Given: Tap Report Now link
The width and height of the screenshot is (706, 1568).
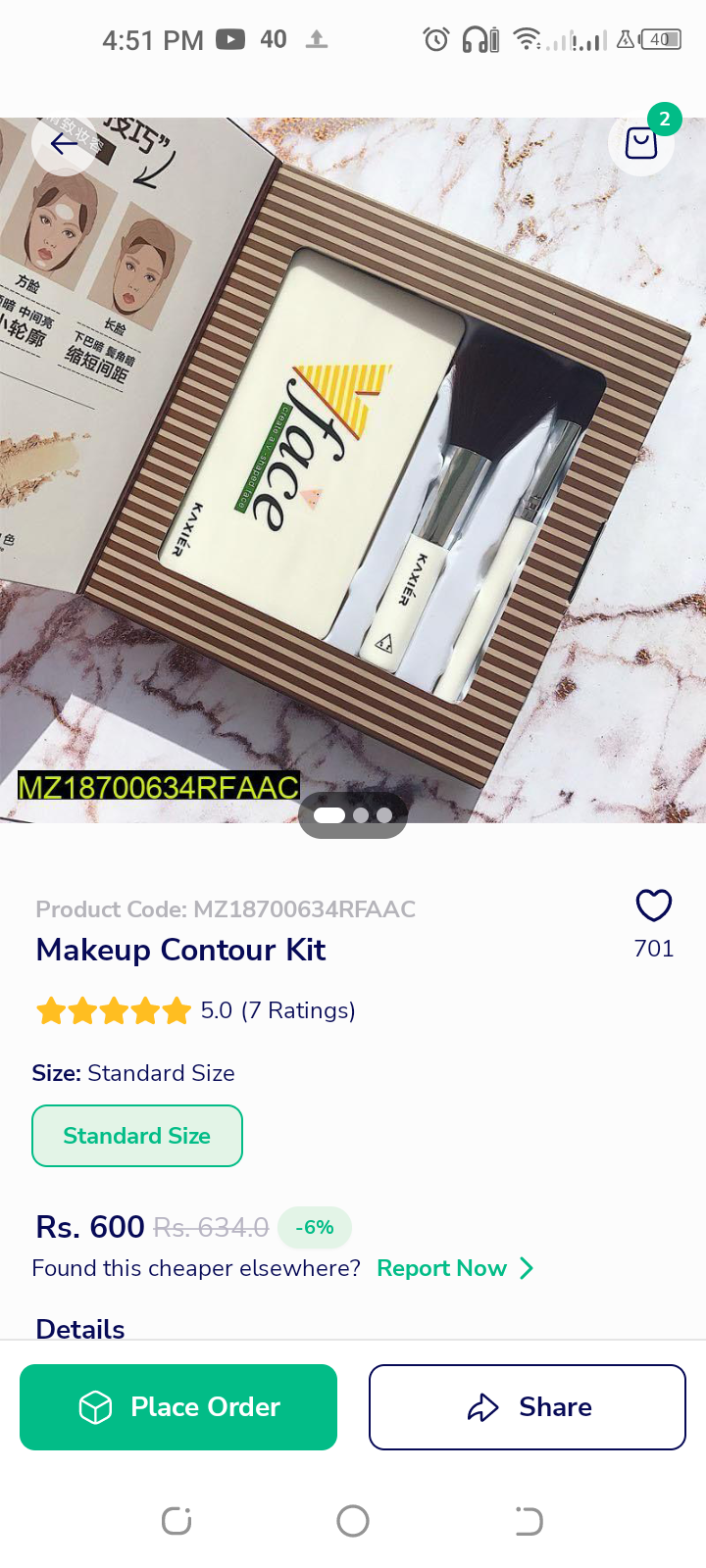Looking at the screenshot, I should tap(454, 1268).
